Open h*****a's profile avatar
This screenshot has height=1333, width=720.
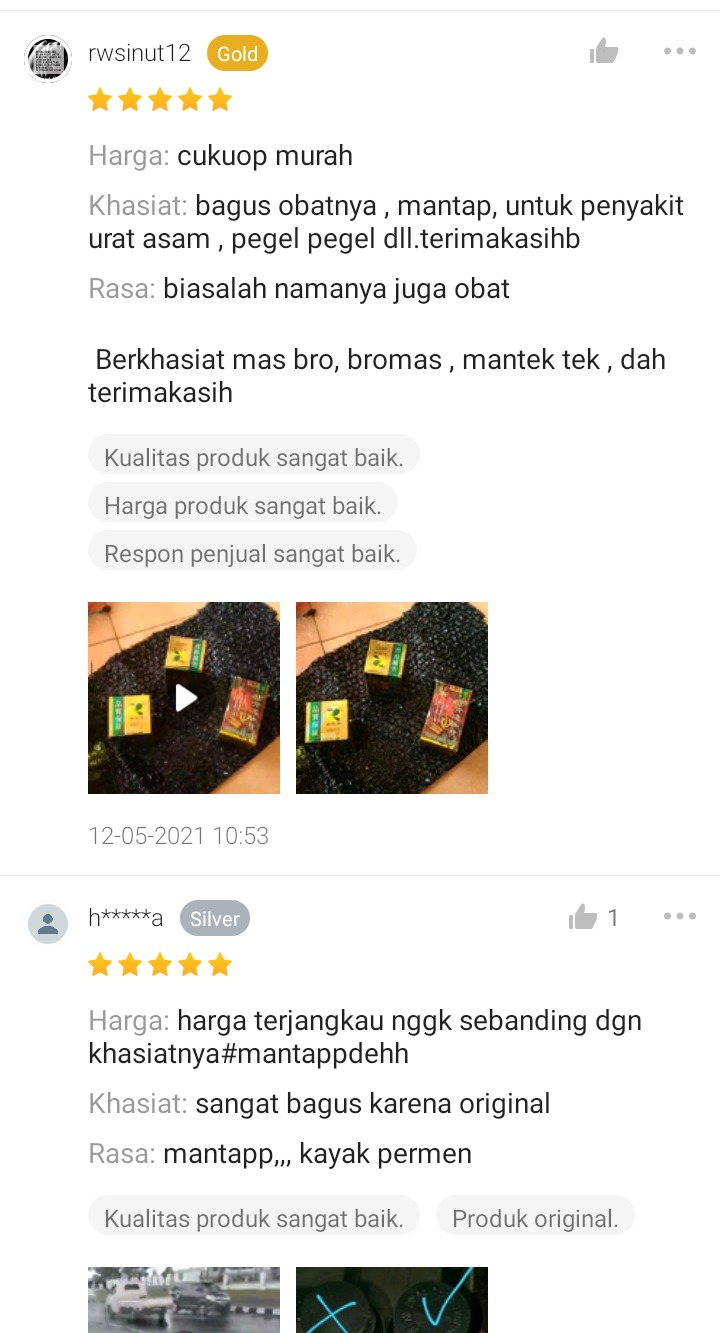click(48, 924)
